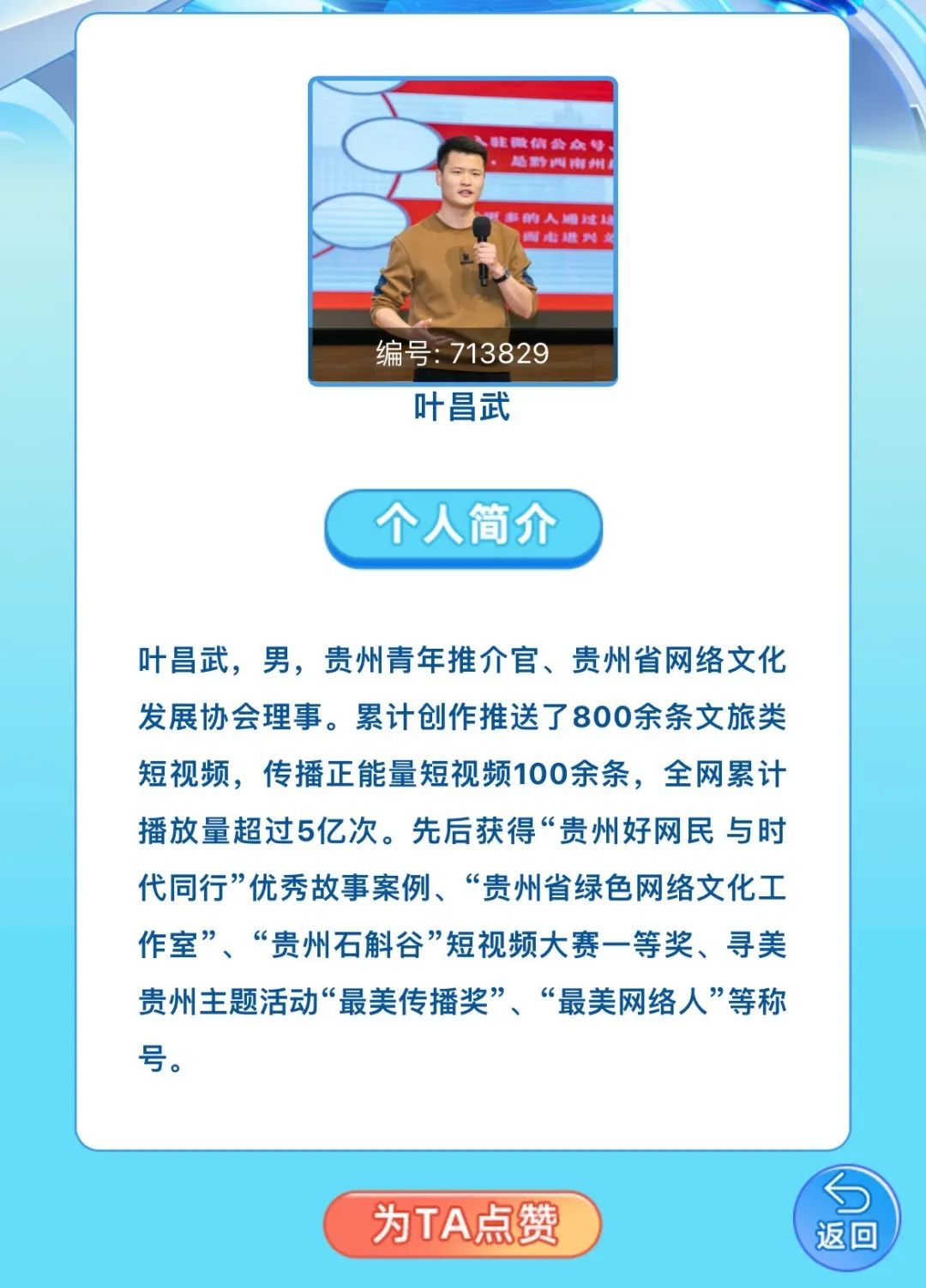Tap the 返回 back button
Image resolution: width=926 pixels, height=1288 pixels.
[x=845, y=1217]
